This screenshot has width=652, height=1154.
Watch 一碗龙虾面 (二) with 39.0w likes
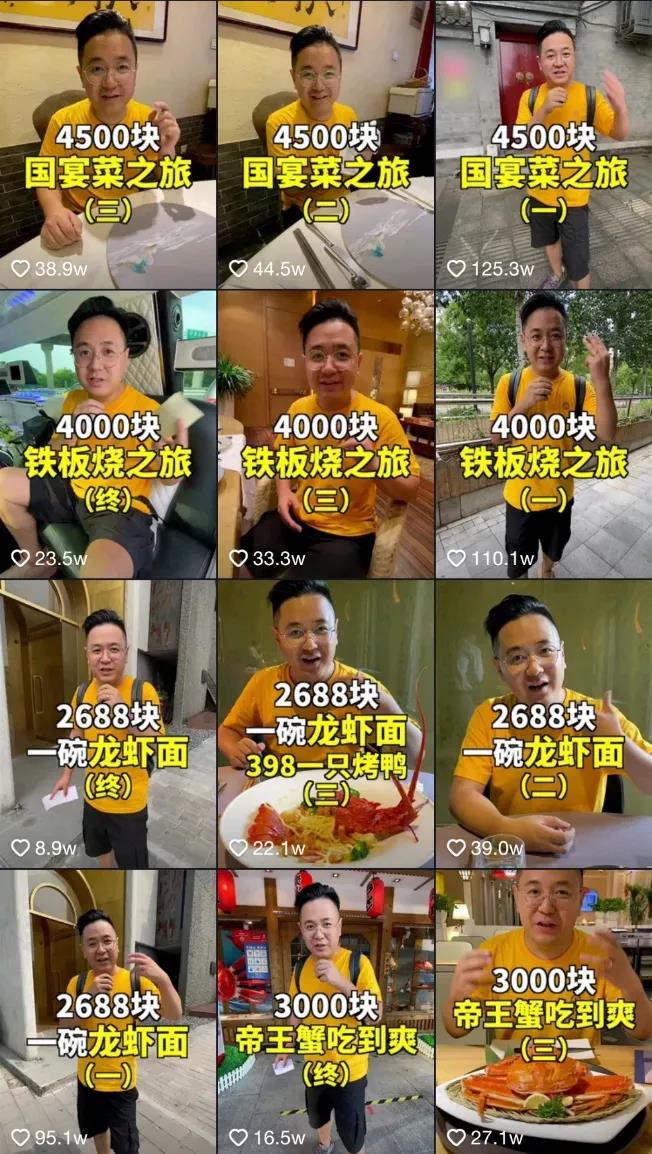[x=544, y=724]
